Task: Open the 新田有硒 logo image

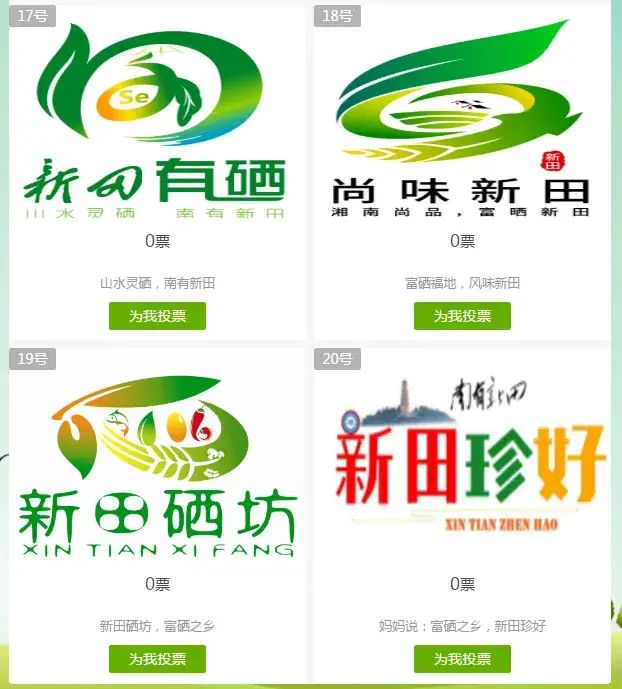Action: tap(157, 120)
